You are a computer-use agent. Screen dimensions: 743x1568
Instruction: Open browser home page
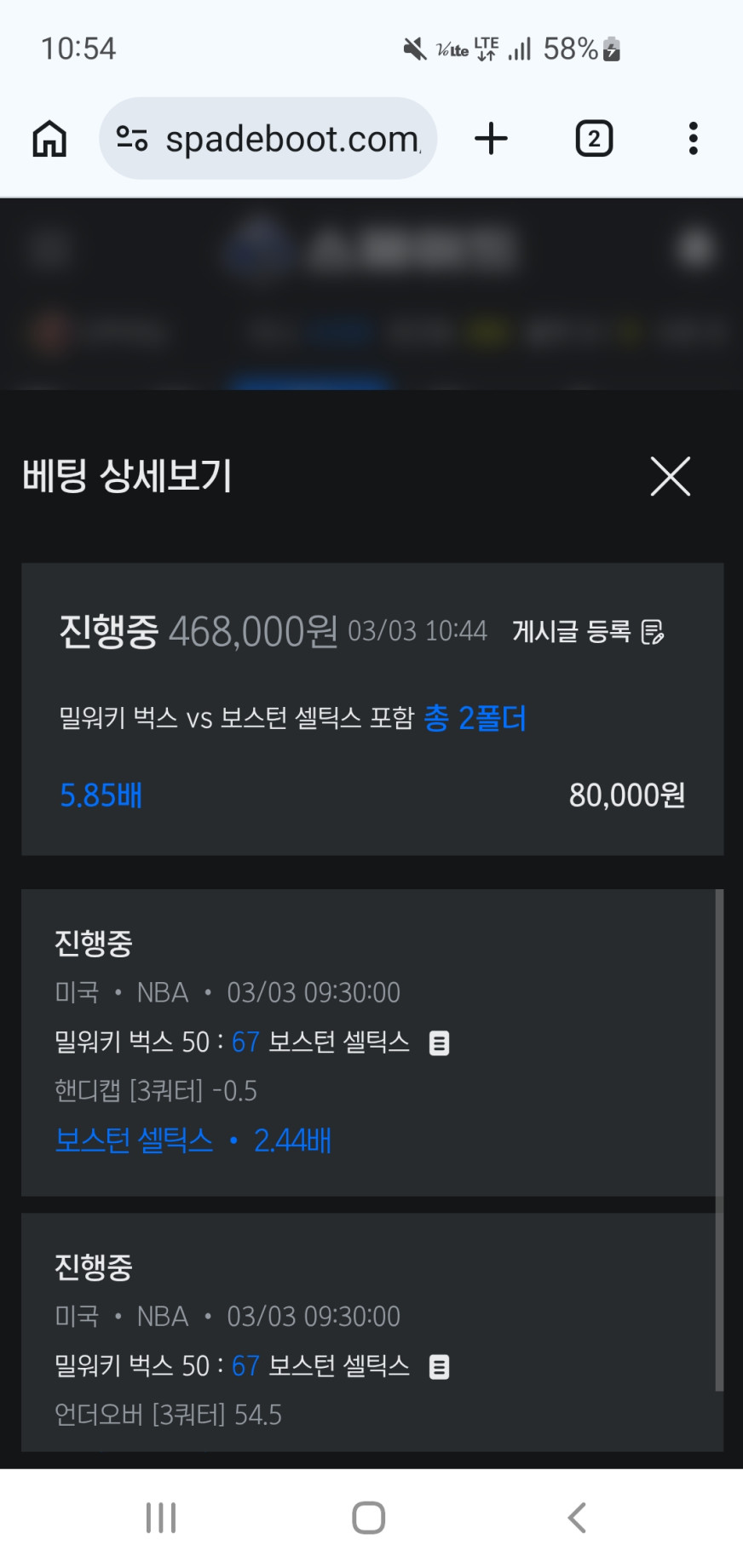(x=49, y=138)
